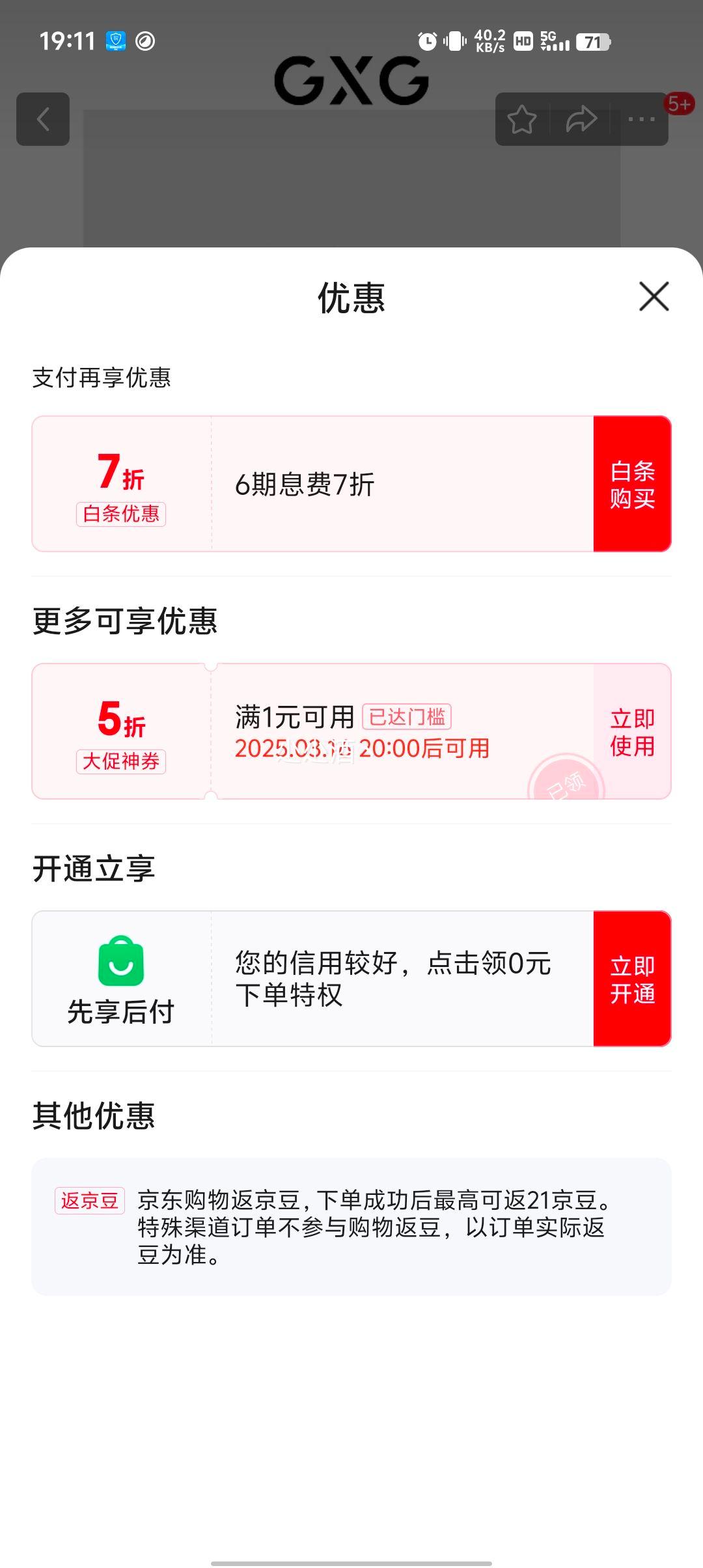The height and width of the screenshot is (1568, 703).
Task: Favorite the product using the star icon
Action: click(523, 119)
